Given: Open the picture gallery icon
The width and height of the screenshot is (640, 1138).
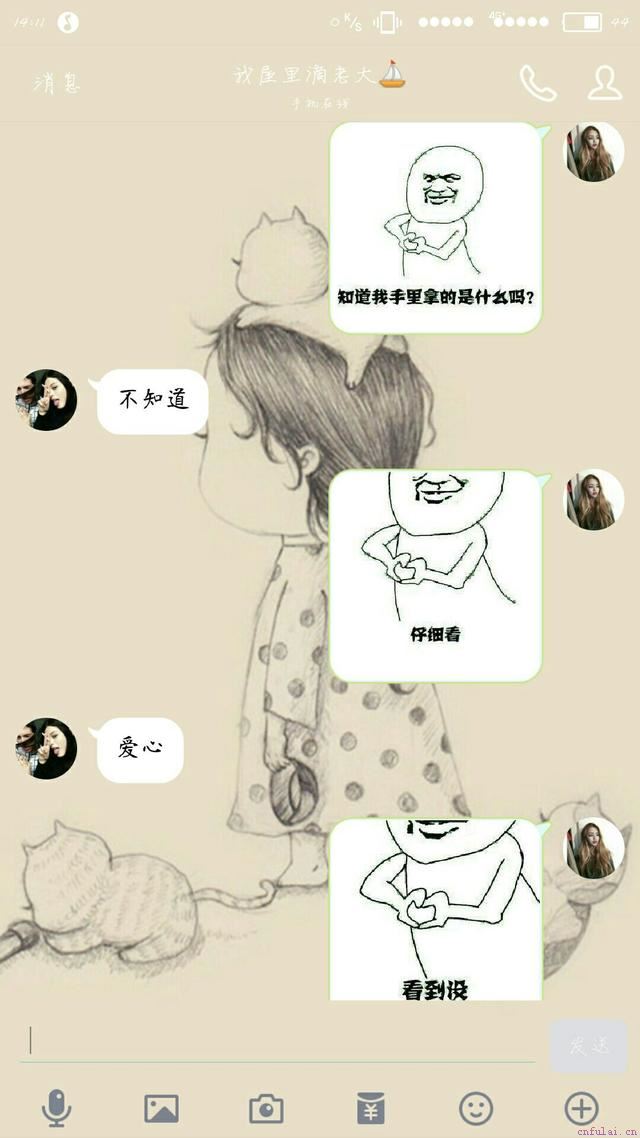Looking at the screenshot, I should [161, 1108].
